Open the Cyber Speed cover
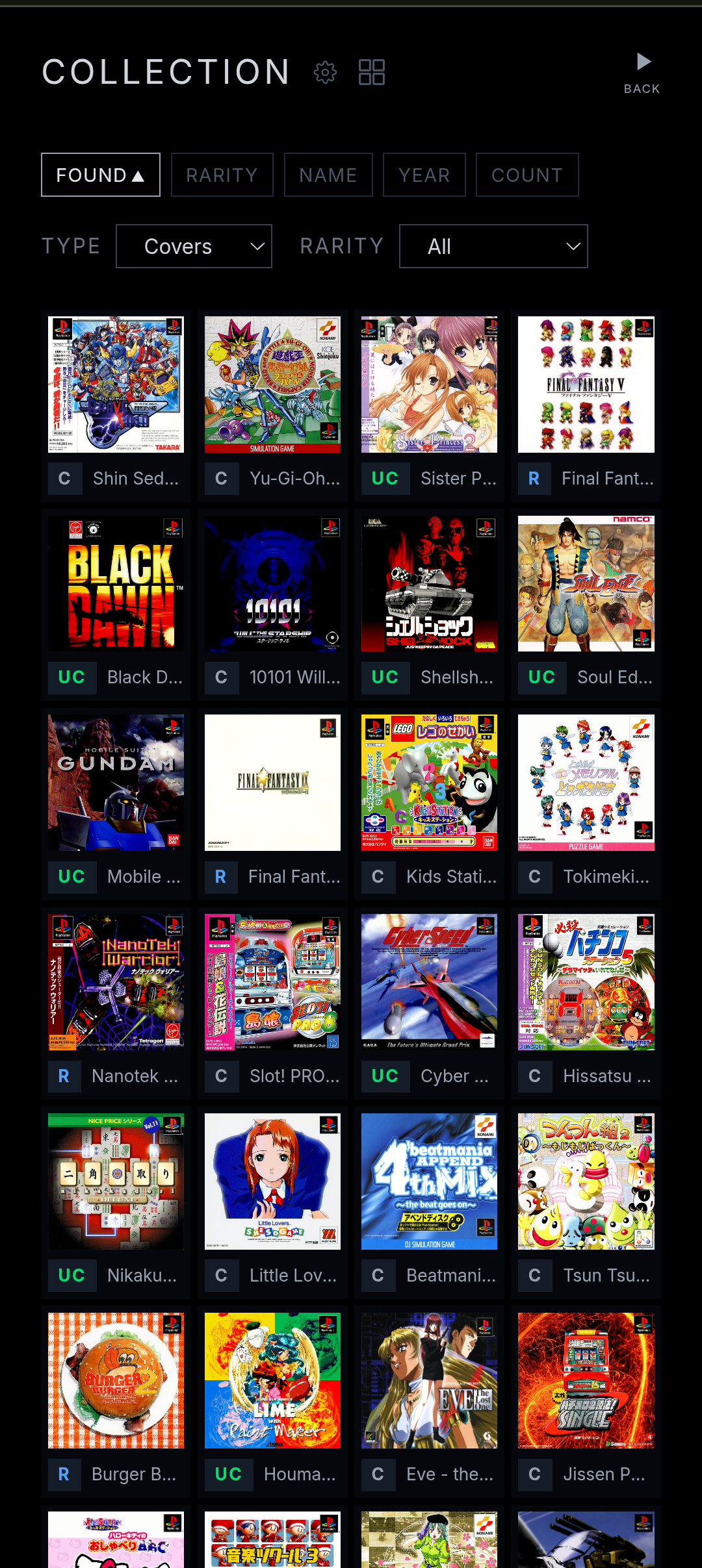This screenshot has height=1568, width=702. click(x=429, y=982)
